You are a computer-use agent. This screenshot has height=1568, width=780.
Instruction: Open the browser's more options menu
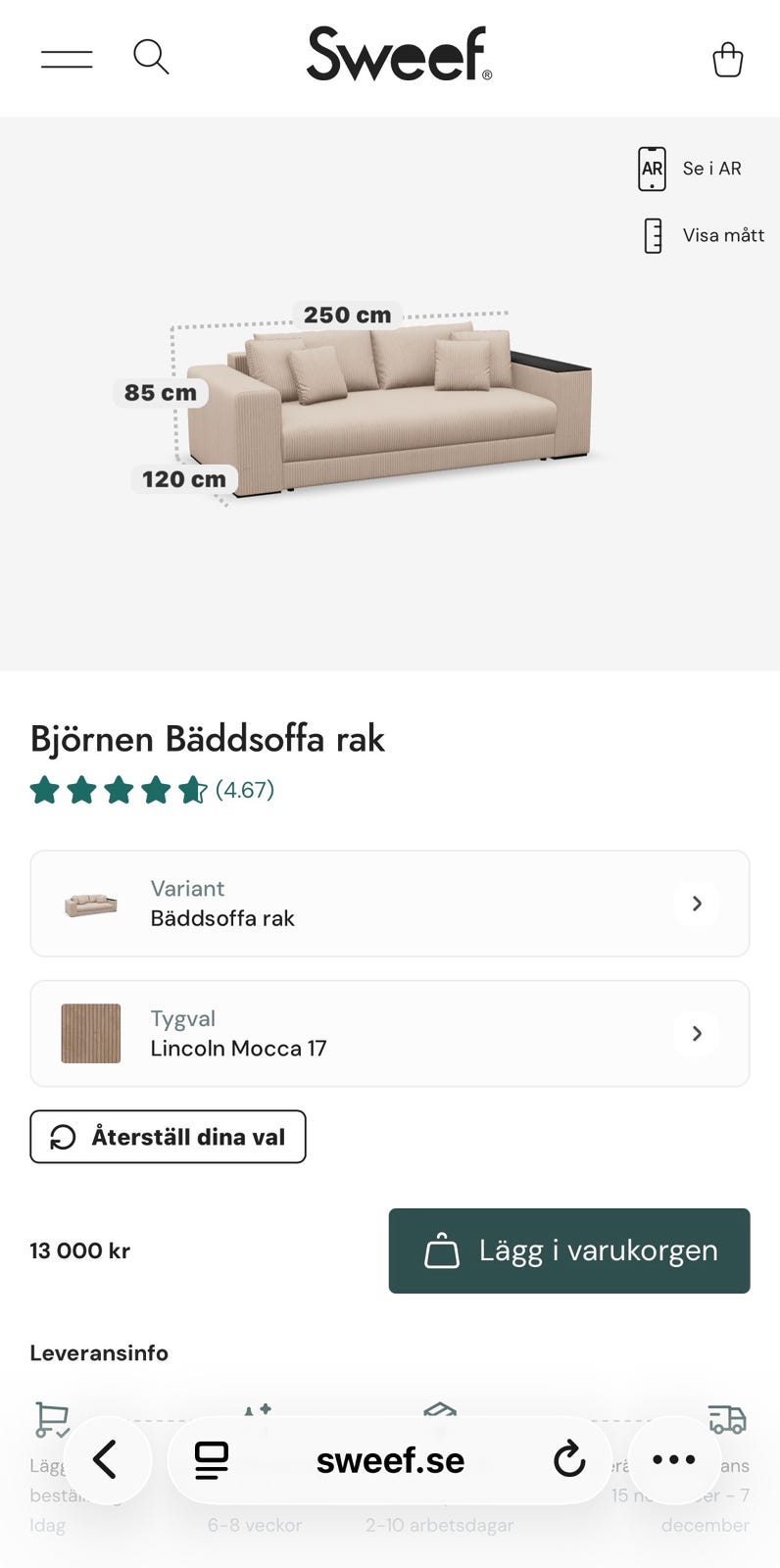tap(674, 1460)
